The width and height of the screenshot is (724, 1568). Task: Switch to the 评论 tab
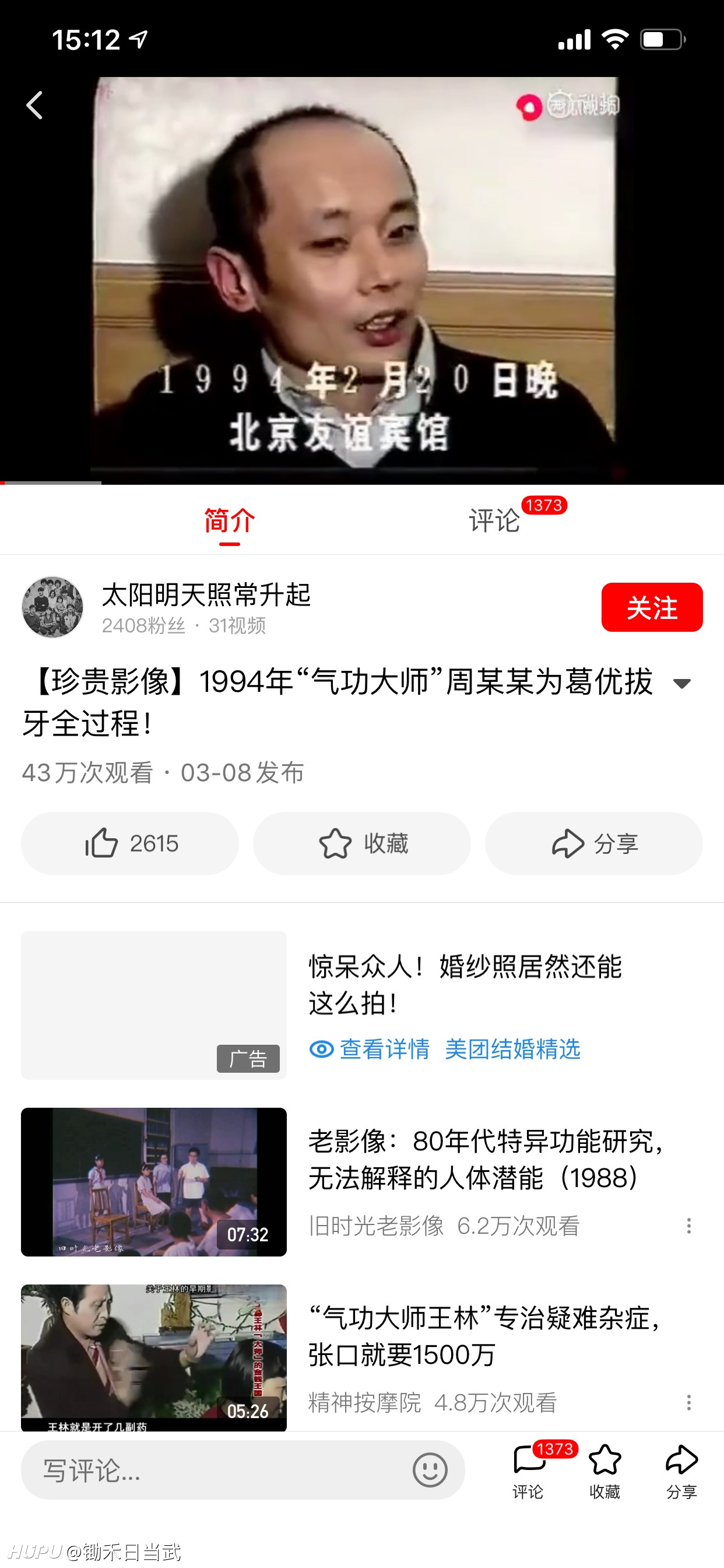(x=494, y=520)
